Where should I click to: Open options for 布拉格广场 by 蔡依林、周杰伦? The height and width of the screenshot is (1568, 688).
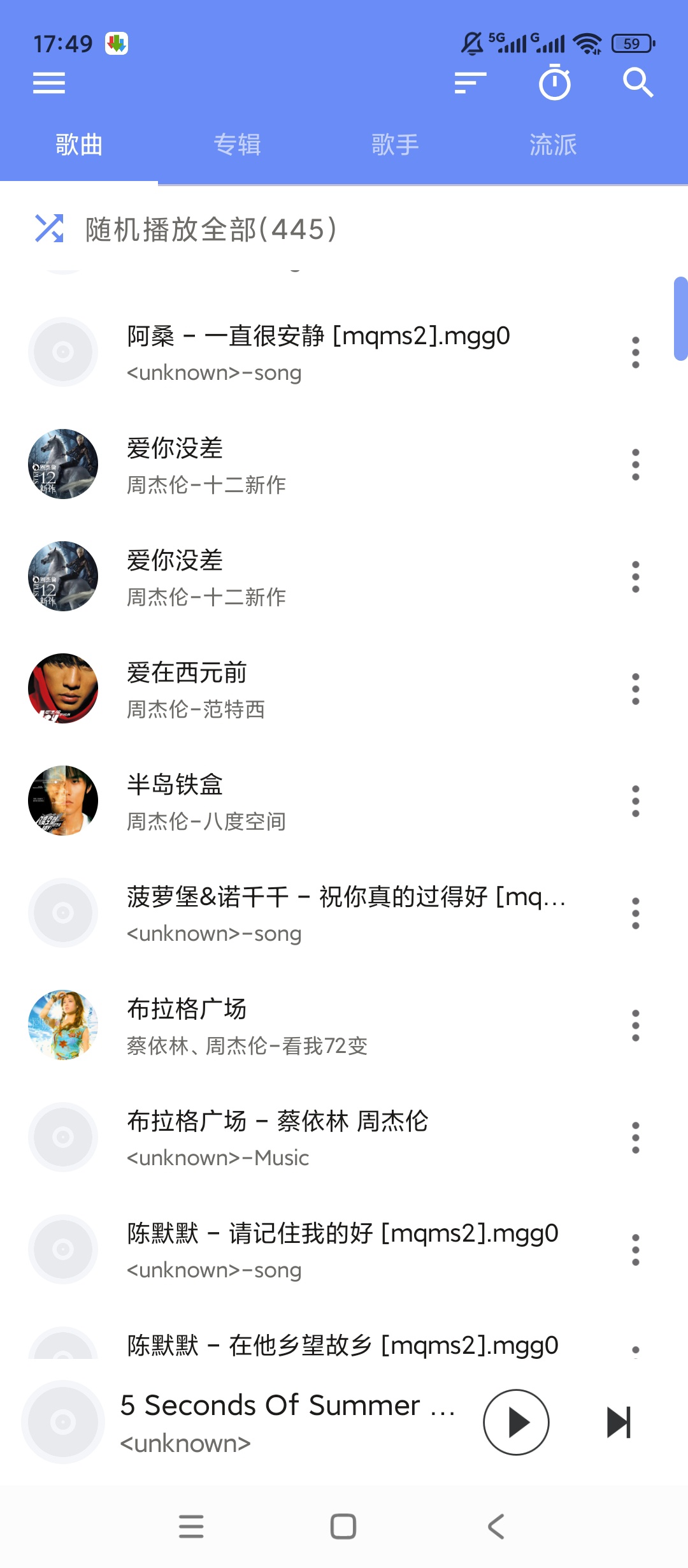click(635, 1026)
